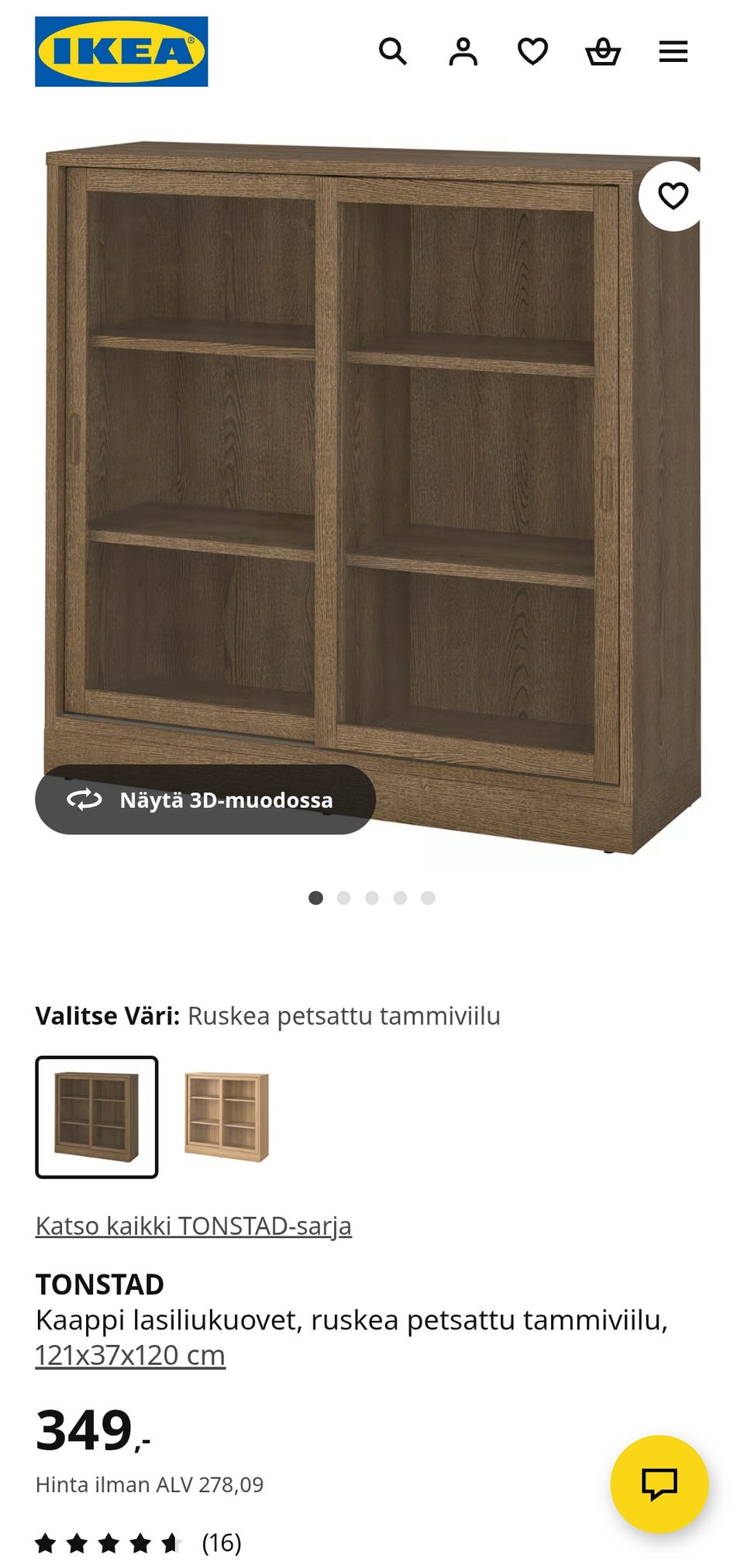
Task: Select the last carousel indicator dot
Action: 429,898
